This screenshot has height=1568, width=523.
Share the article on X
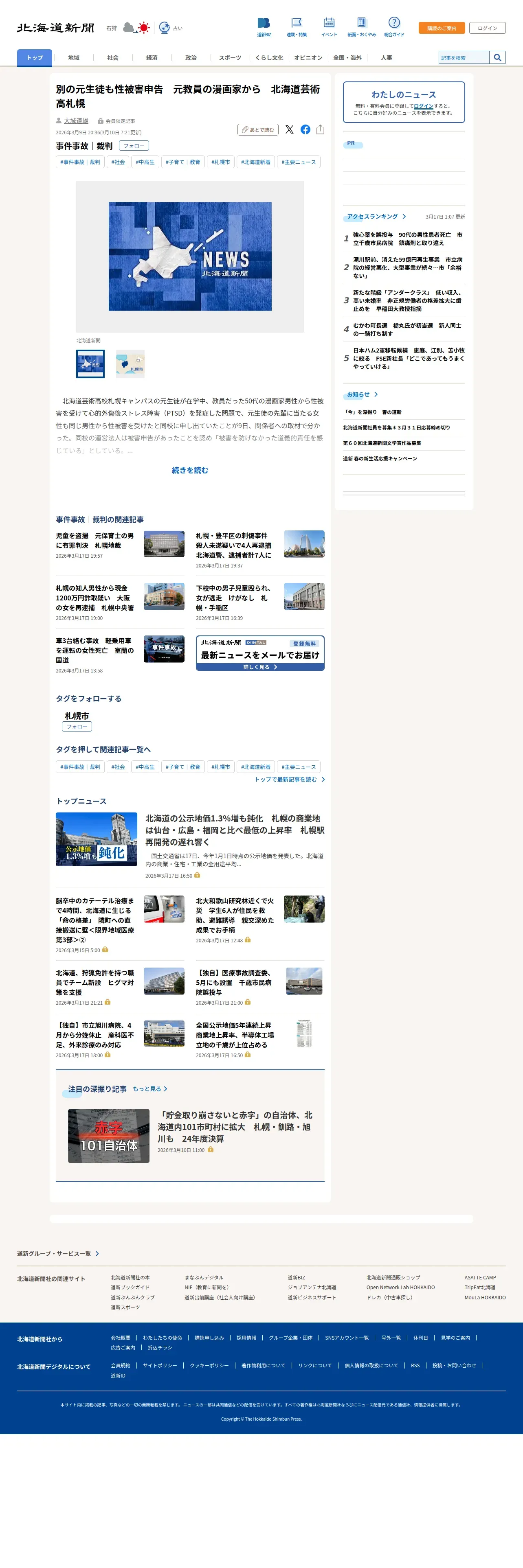click(289, 130)
